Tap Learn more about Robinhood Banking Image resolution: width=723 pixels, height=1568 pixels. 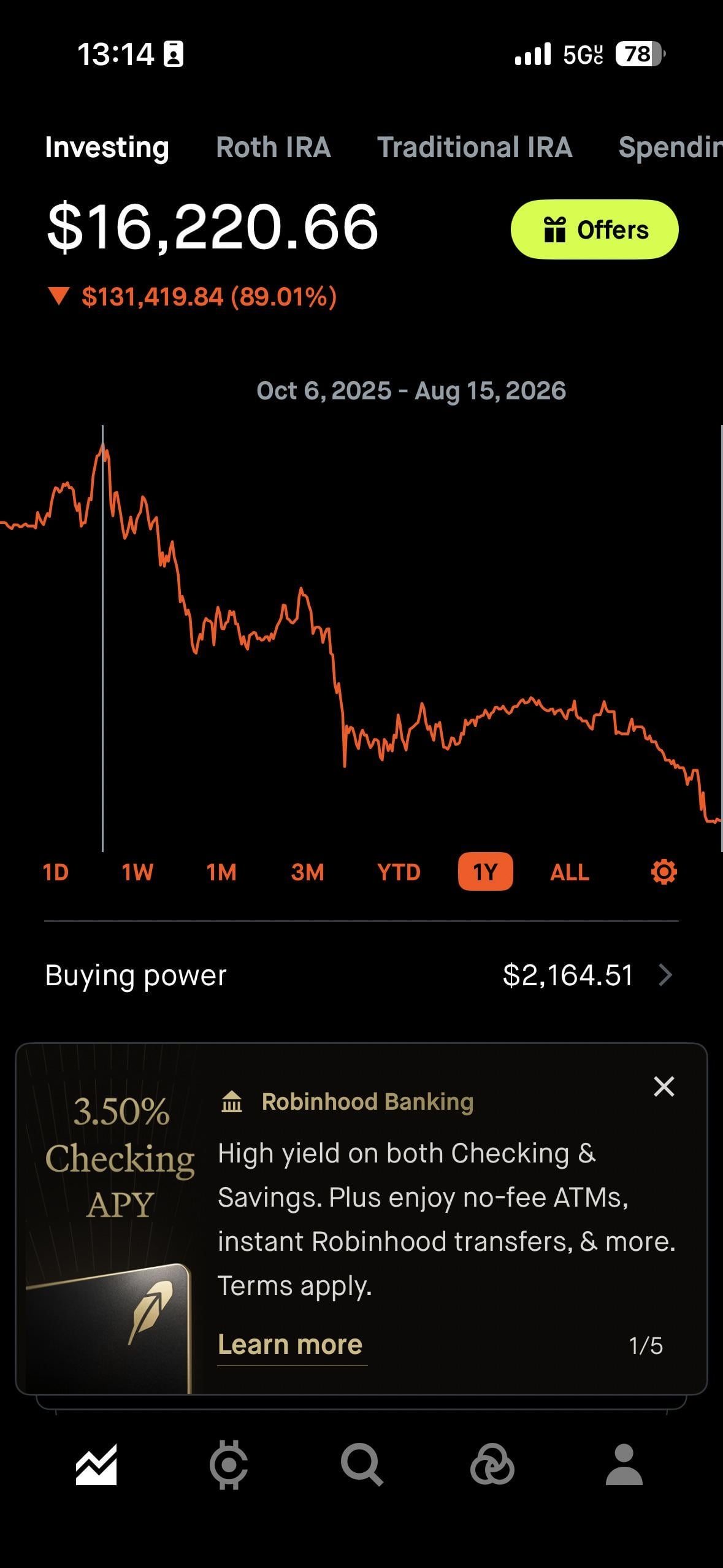click(x=290, y=1345)
